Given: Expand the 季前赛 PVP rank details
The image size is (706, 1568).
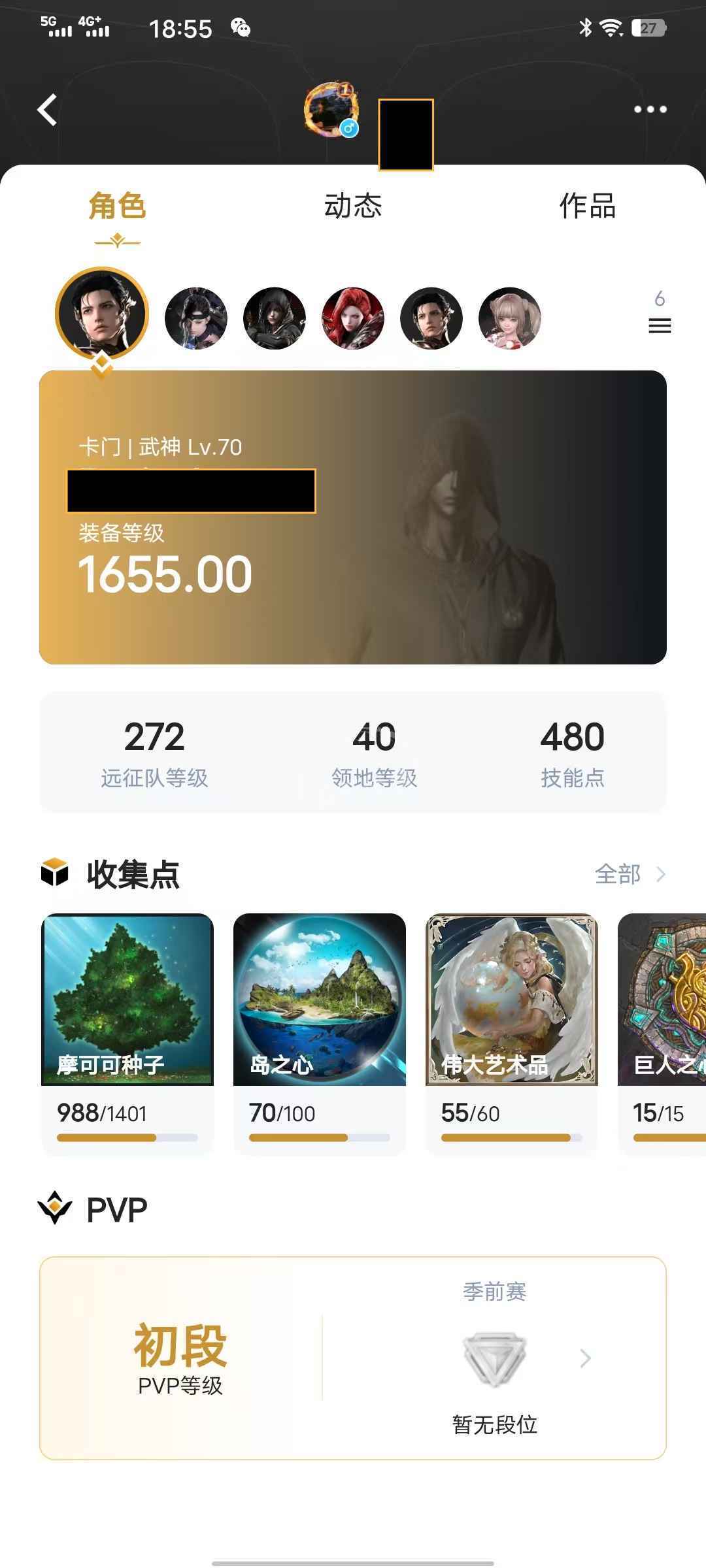Looking at the screenshot, I should pyautogui.click(x=585, y=1359).
